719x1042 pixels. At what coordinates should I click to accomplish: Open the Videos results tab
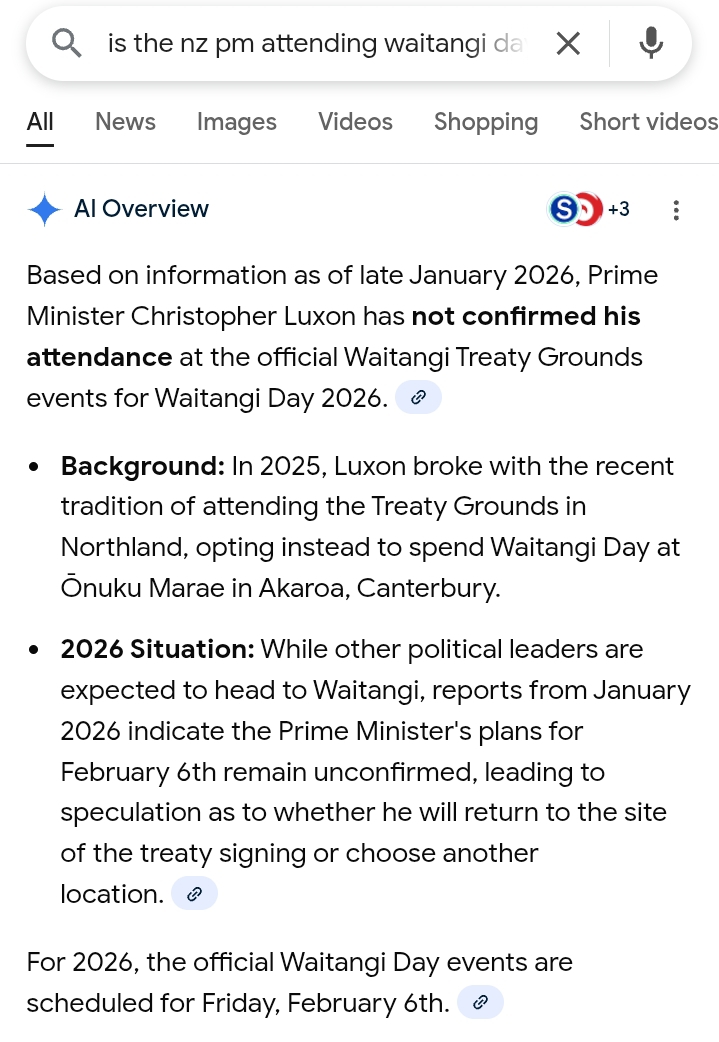tap(355, 122)
